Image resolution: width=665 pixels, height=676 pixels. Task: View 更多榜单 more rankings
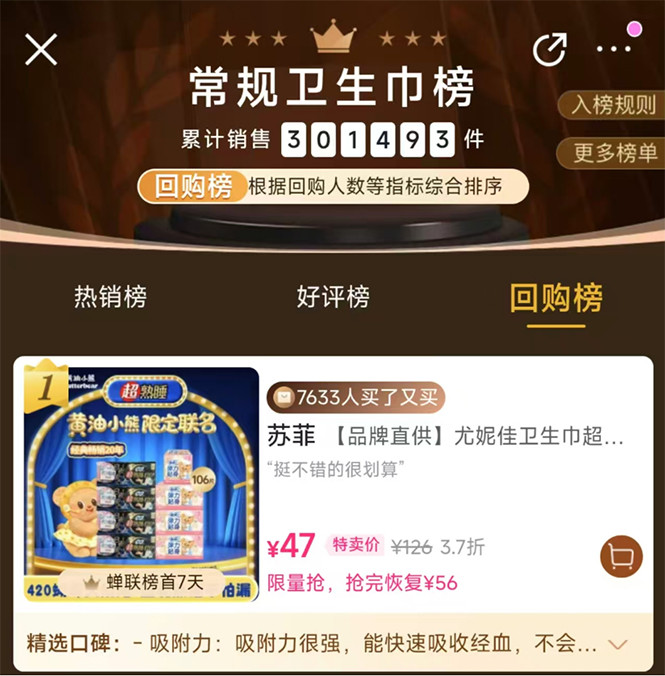[x=614, y=153]
